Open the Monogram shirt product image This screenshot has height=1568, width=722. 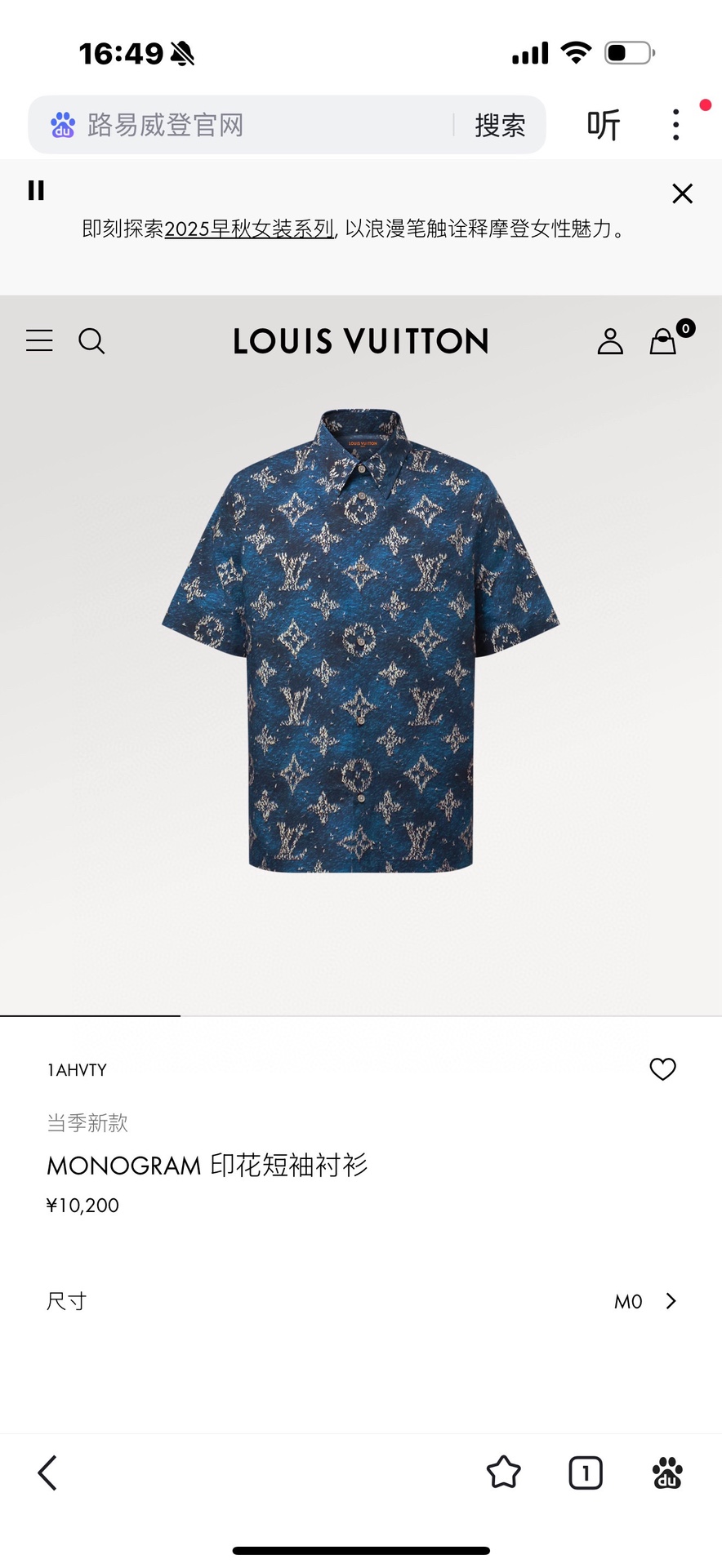pos(360,641)
